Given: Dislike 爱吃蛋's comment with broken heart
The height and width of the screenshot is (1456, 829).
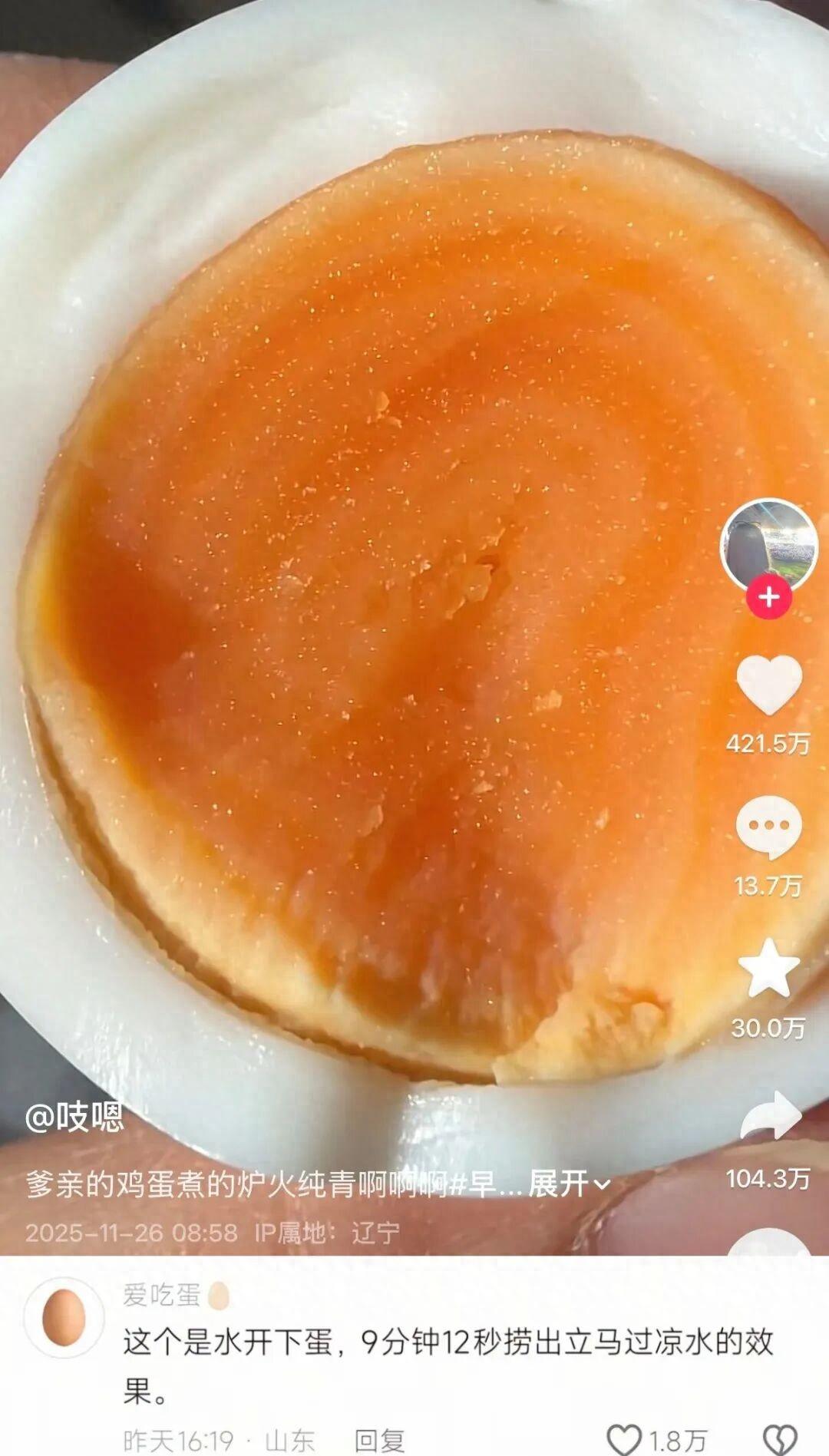Looking at the screenshot, I should click(x=782, y=1438).
